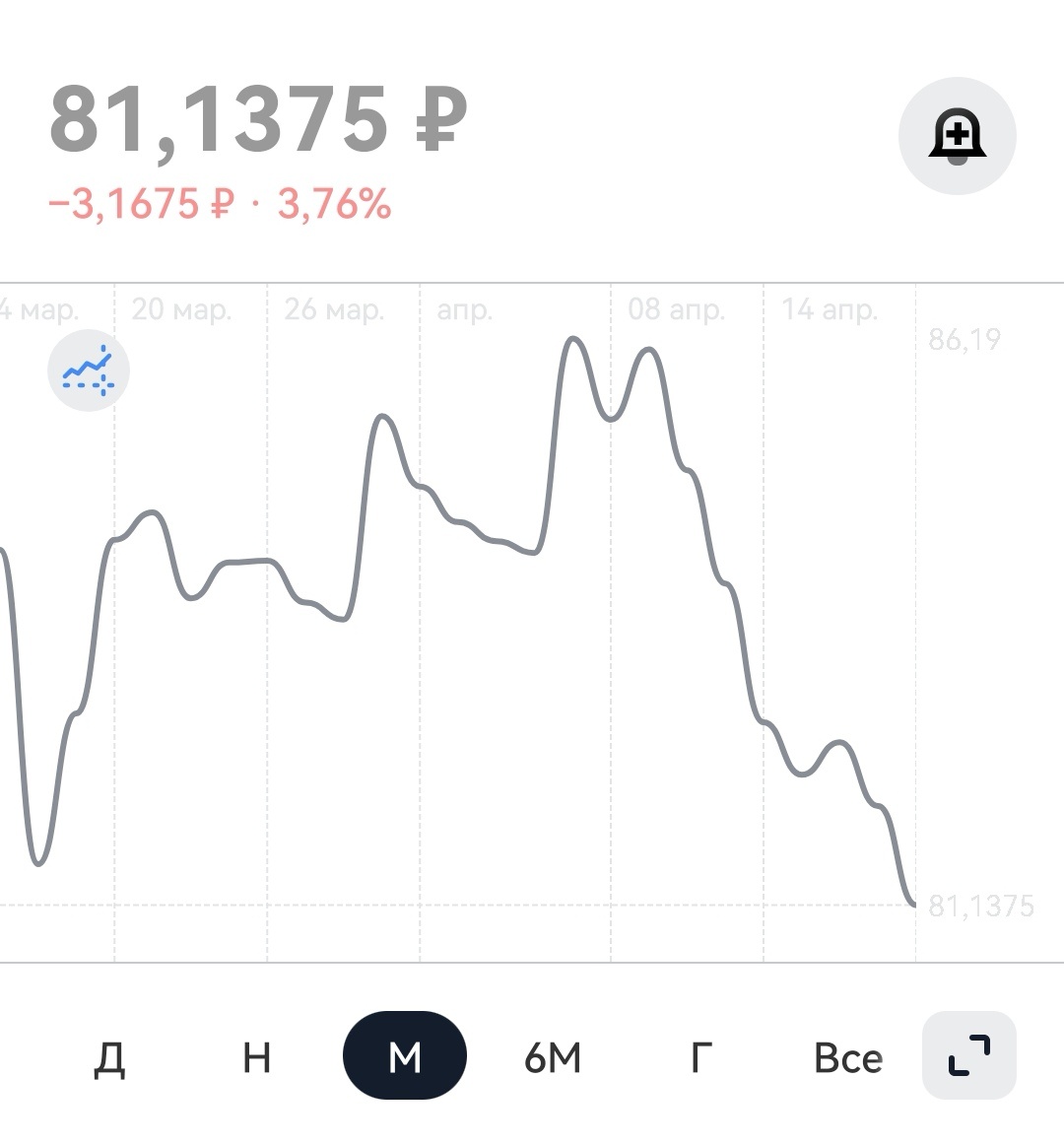This screenshot has height=1145, width=1064.
Task: Switch chart to 6М range
Action: click(x=553, y=1057)
